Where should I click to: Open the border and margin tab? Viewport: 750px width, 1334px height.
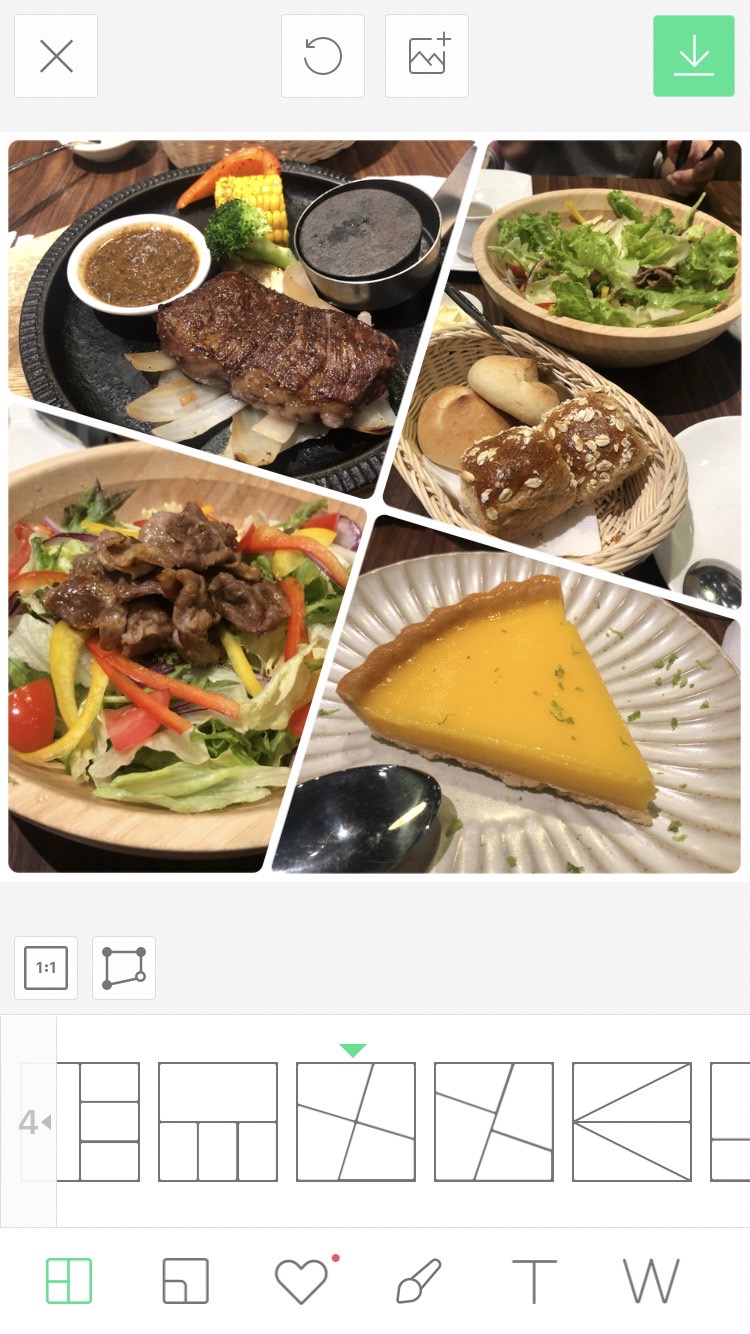(x=186, y=1281)
